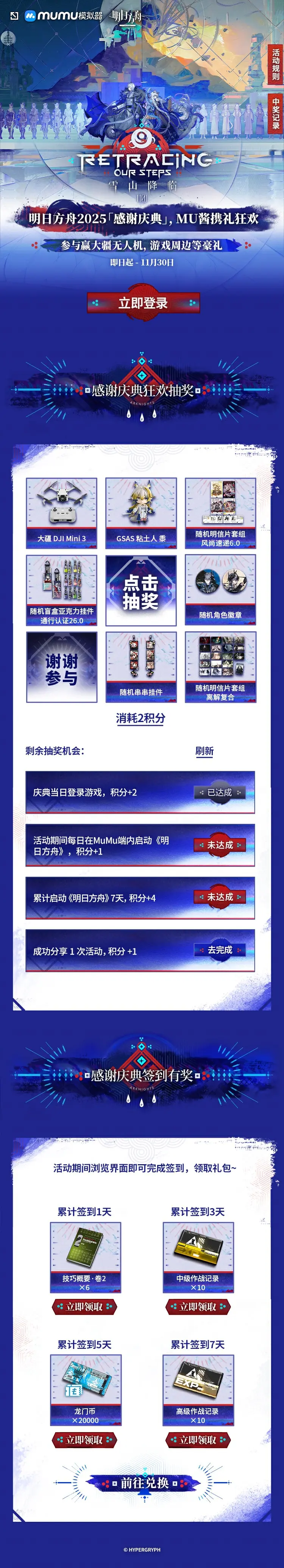This screenshot has width=284, height=1568.
Task: Claim the 累计签到3天 reward
Action: 197,1307
